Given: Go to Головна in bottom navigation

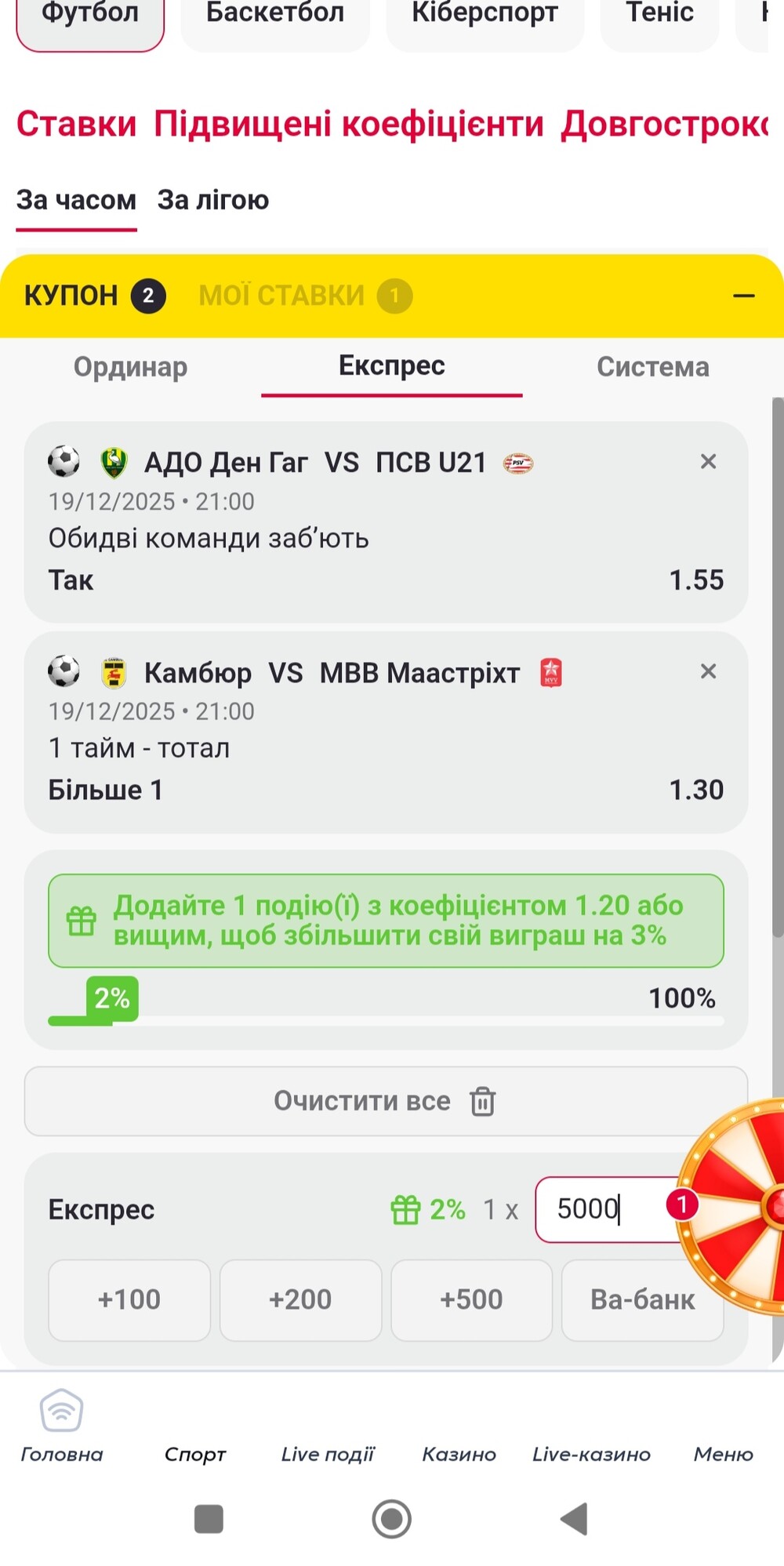Looking at the screenshot, I should [x=61, y=1429].
